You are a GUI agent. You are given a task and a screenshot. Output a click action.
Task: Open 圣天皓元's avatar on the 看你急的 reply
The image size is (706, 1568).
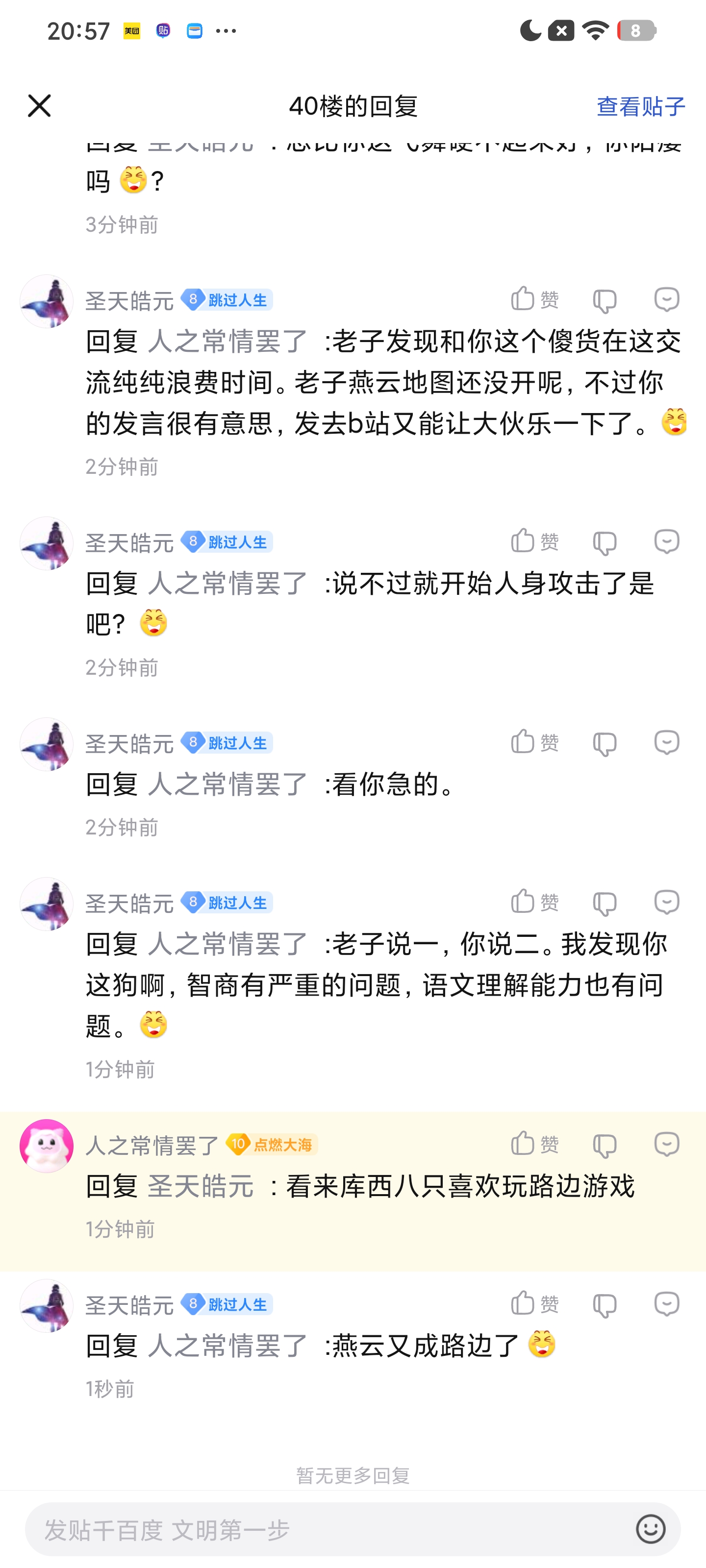point(46,744)
